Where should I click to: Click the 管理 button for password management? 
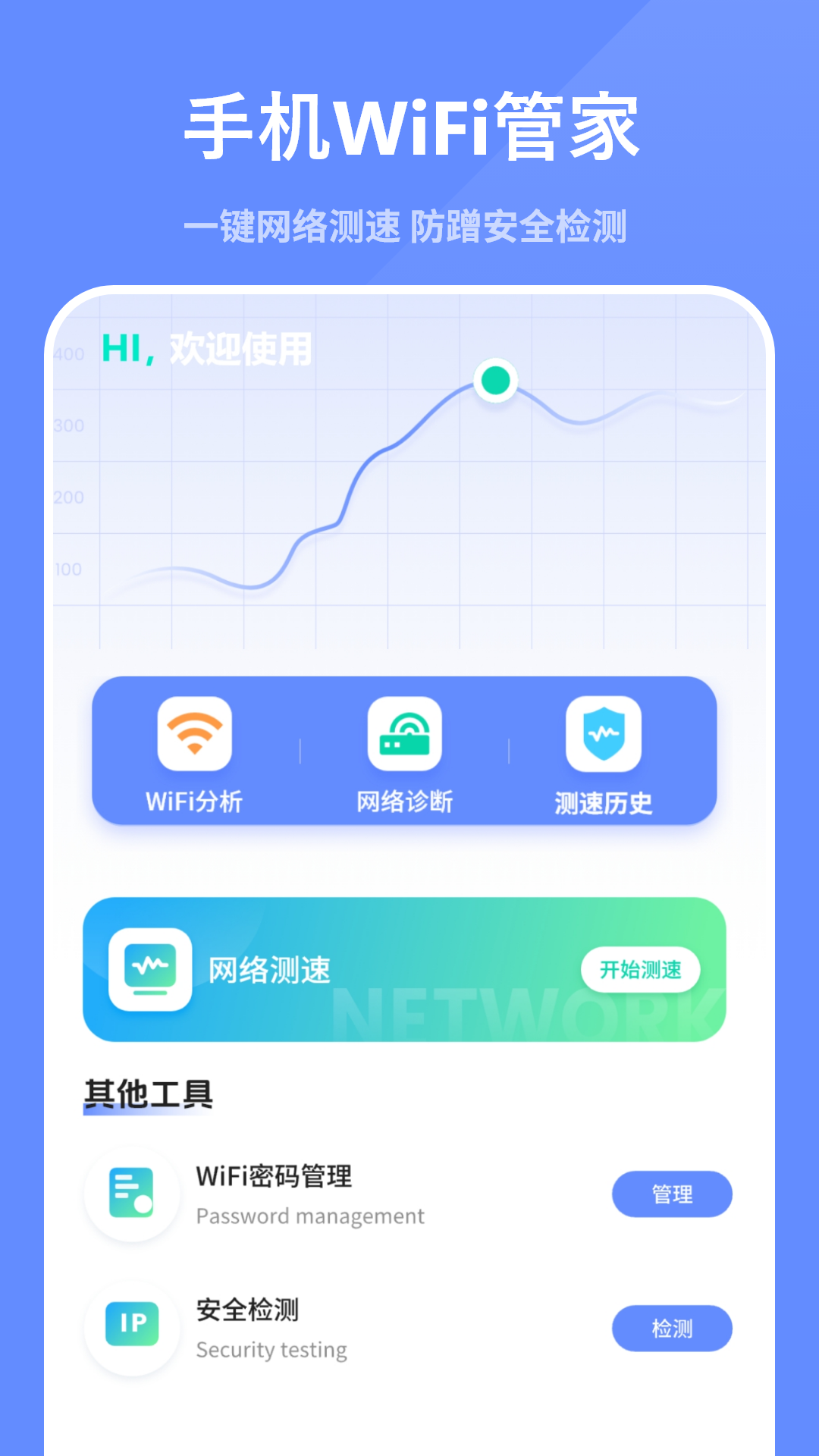[x=672, y=1194]
